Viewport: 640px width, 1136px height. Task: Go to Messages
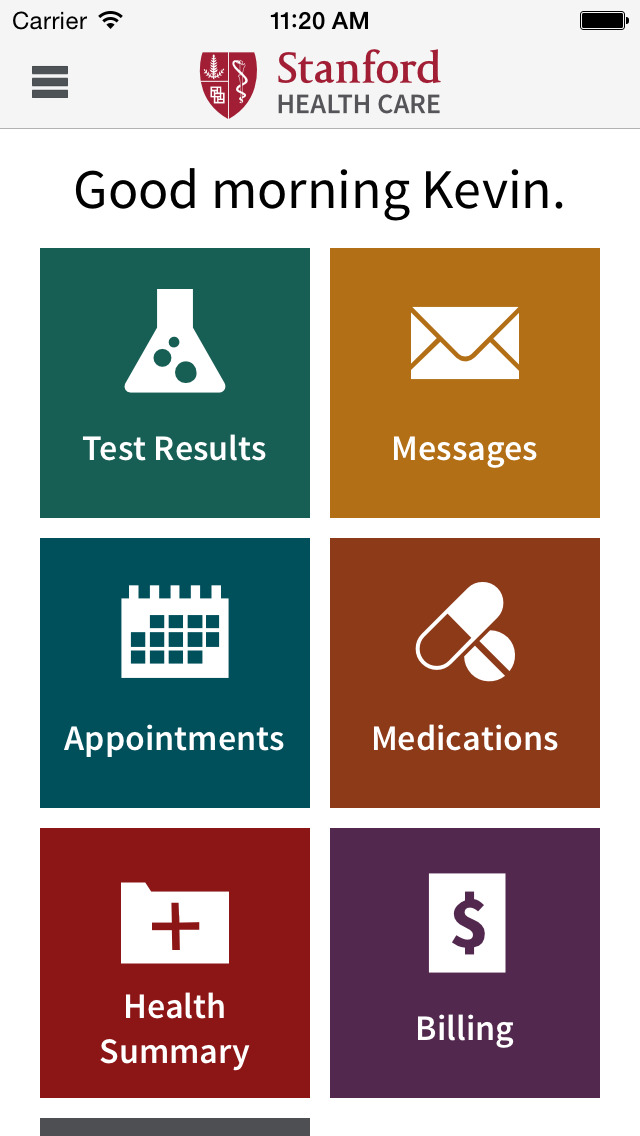(x=465, y=383)
